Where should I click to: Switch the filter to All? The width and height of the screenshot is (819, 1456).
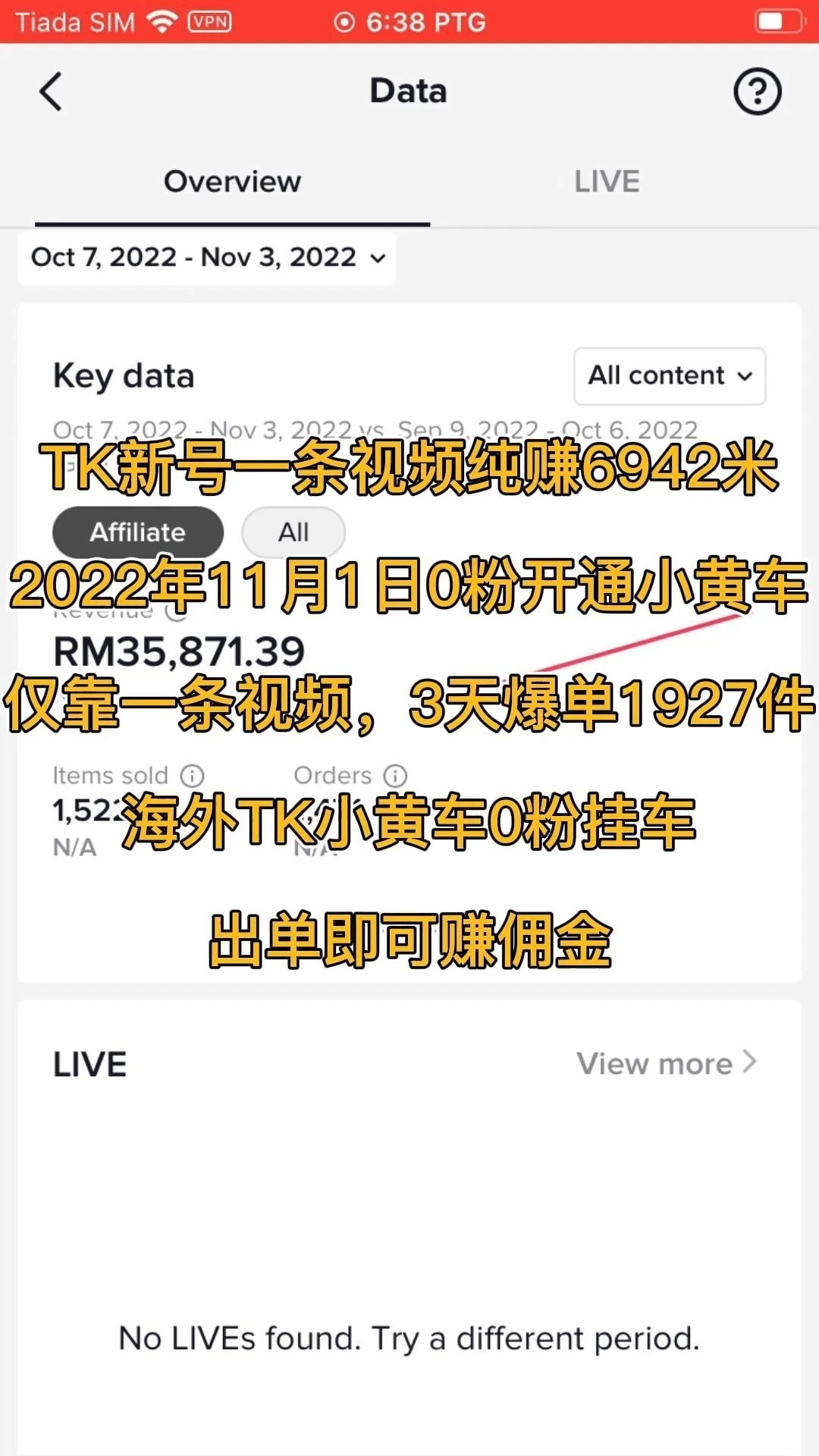[x=293, y=532]
